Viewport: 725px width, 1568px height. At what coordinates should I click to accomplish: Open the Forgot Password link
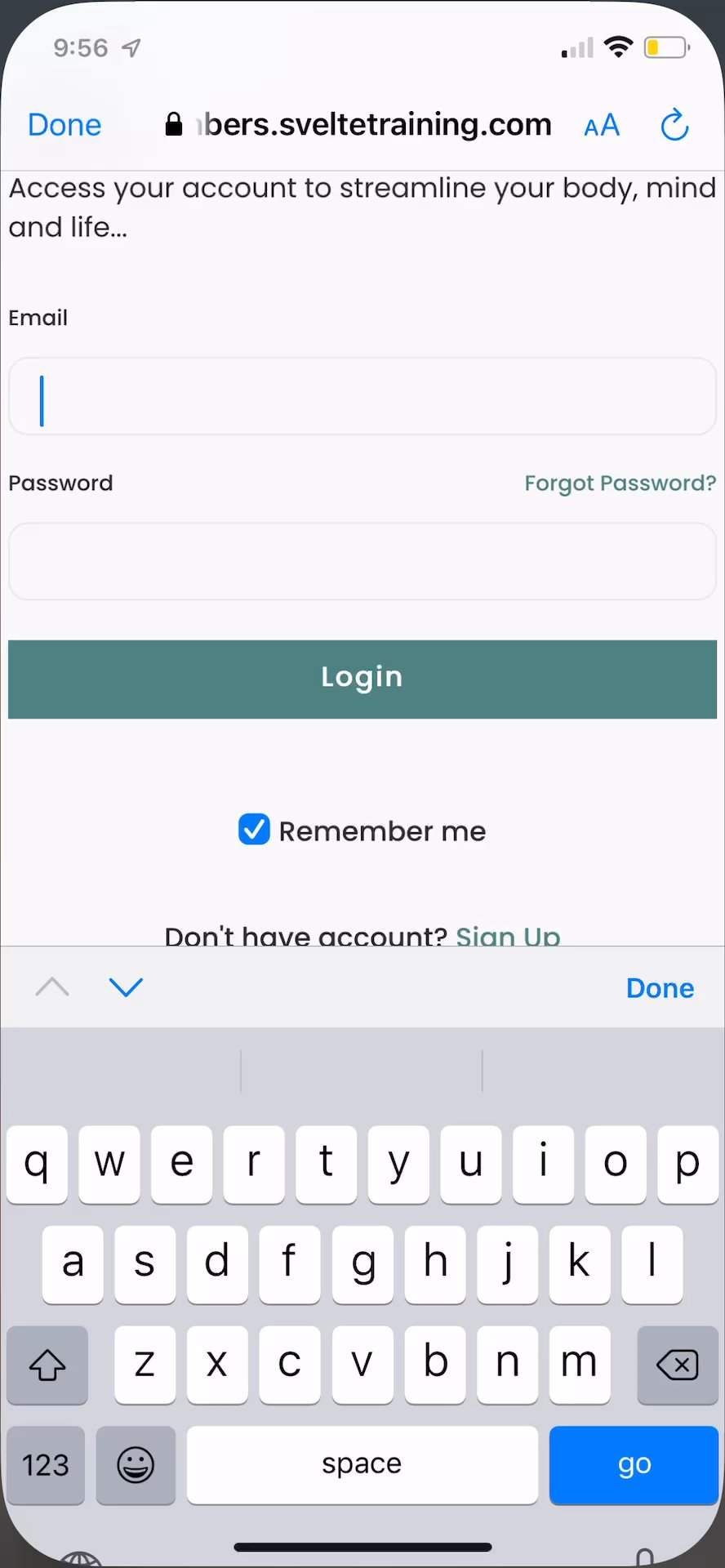coord(620,483)
